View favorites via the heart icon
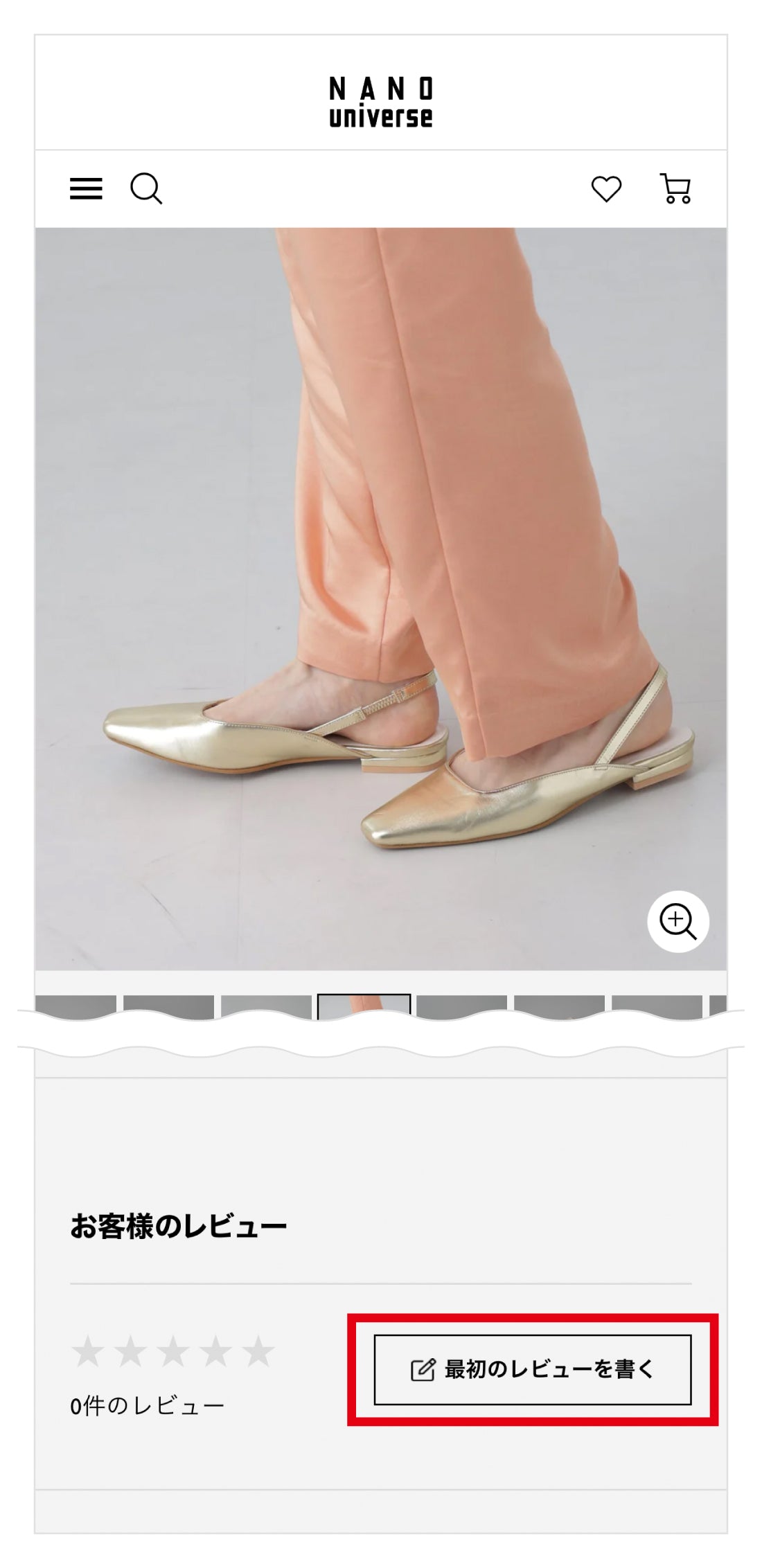Image resolution: width=762 pixels, height=1568 pixels. (606, 188)
